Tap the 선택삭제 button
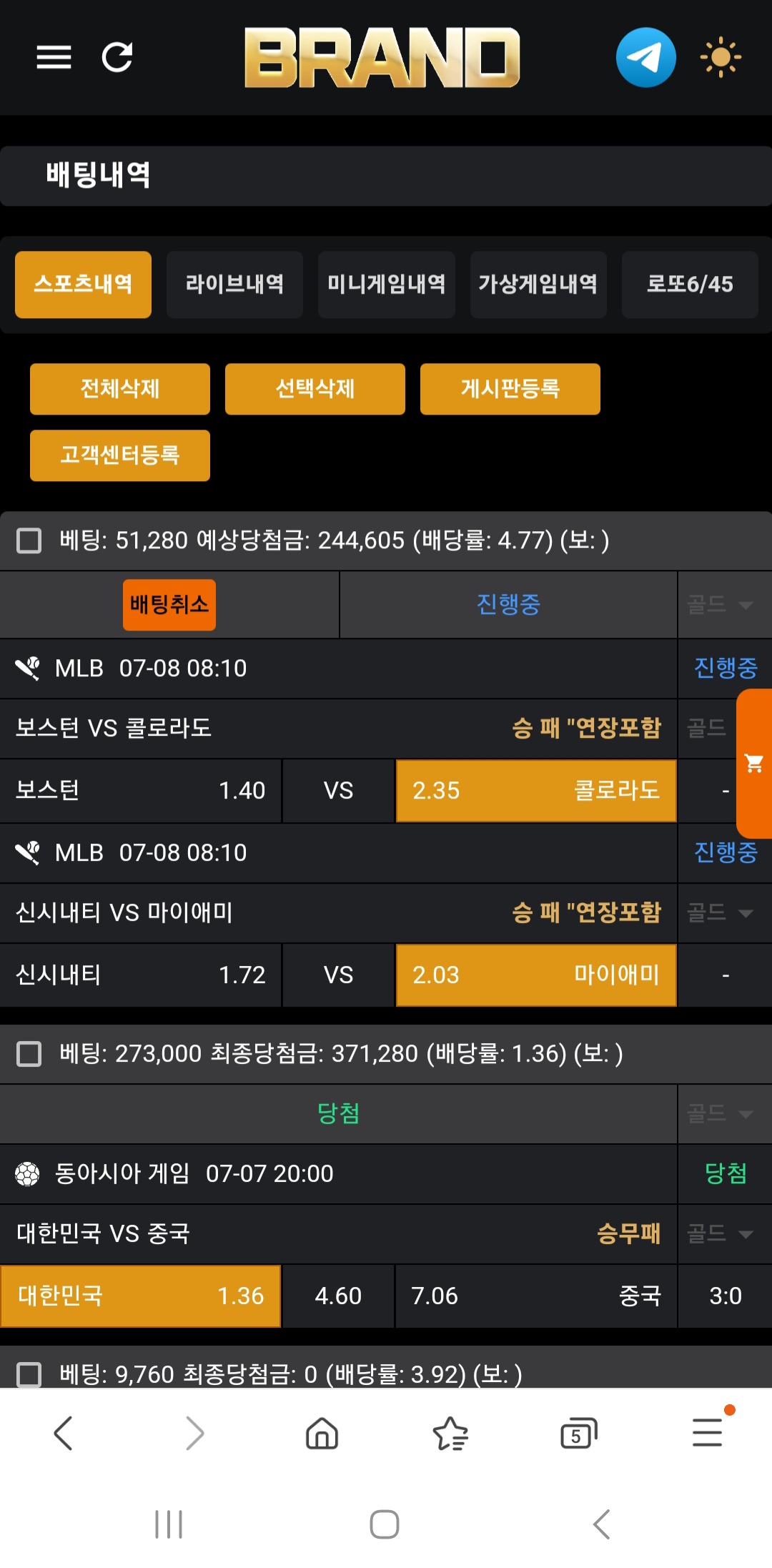Screen dimensions: 772x1568 [315, 389]
